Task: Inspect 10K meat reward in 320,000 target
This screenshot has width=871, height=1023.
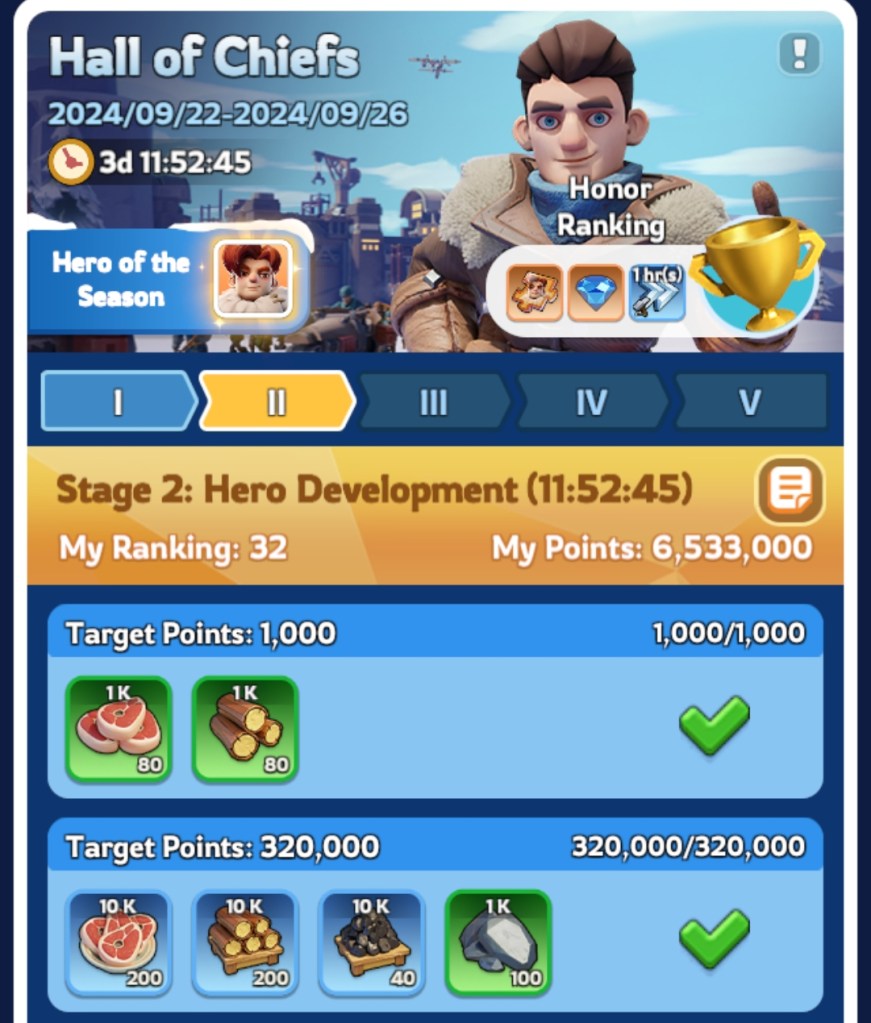Action: point(119,943)
